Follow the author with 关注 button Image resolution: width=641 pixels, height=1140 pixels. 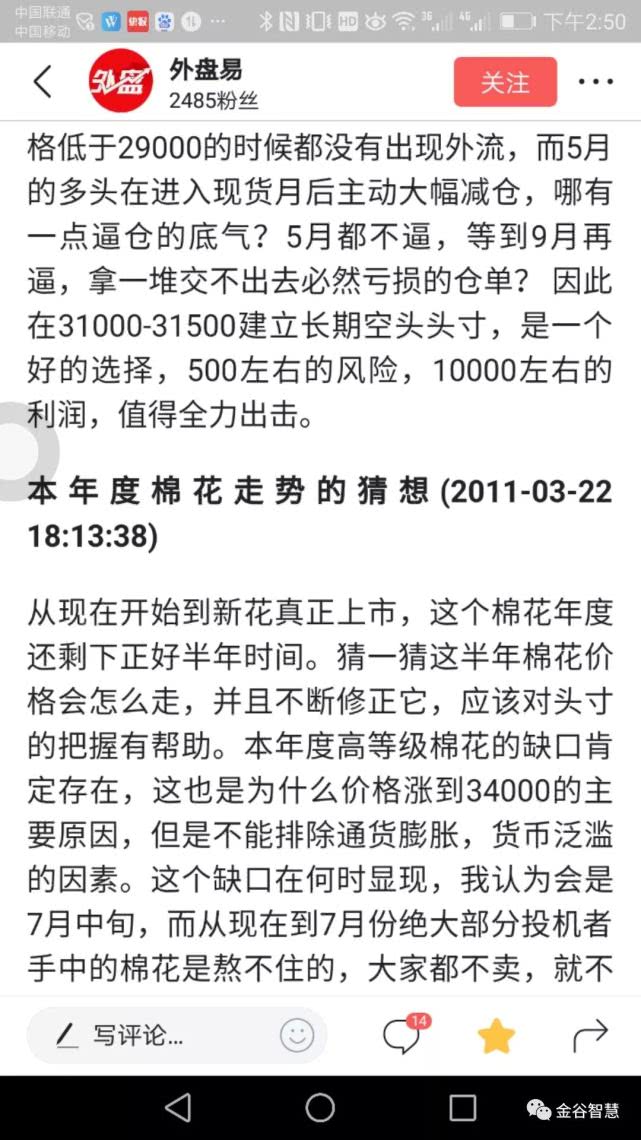pos(505,82)
